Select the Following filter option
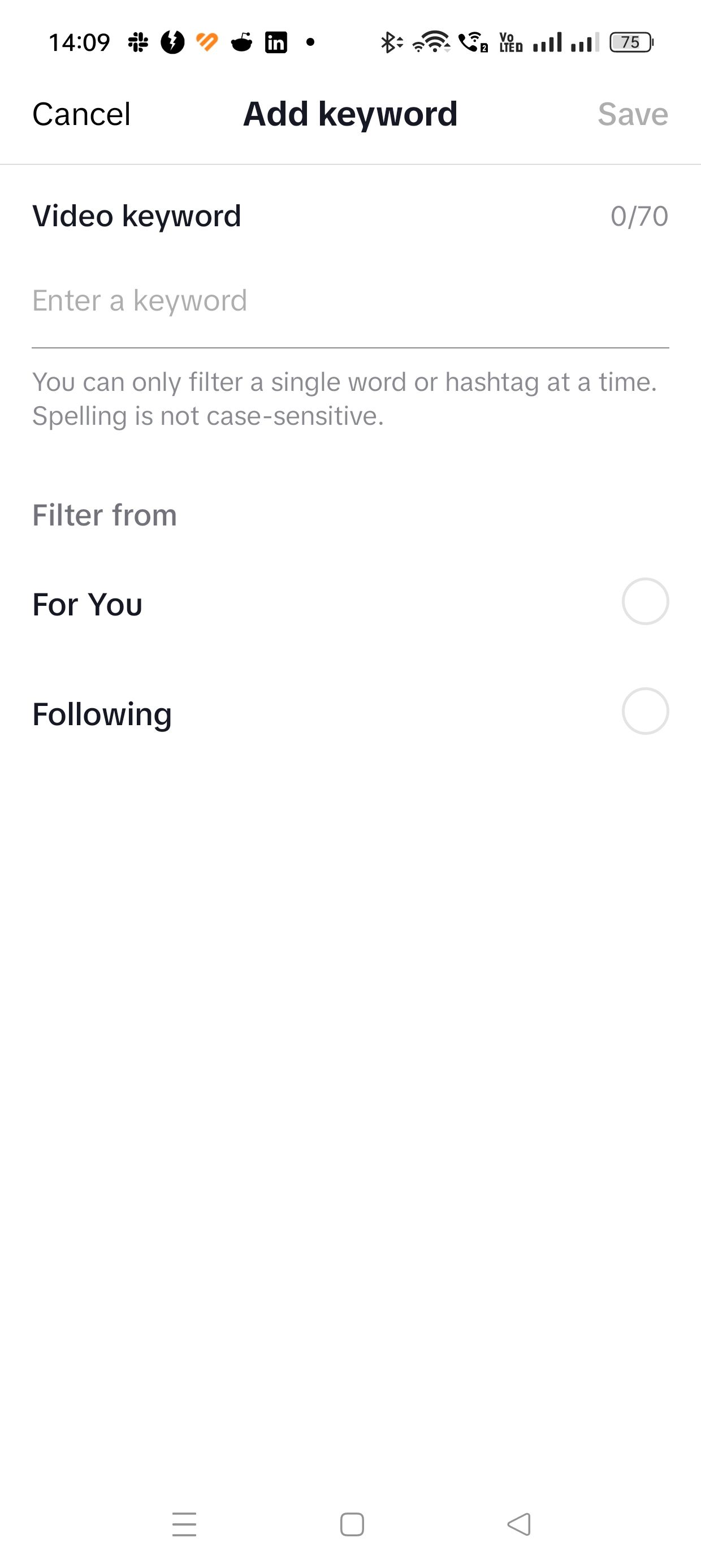The height and width of the screenshot is (1568, 701). click(x=644, y=712)
